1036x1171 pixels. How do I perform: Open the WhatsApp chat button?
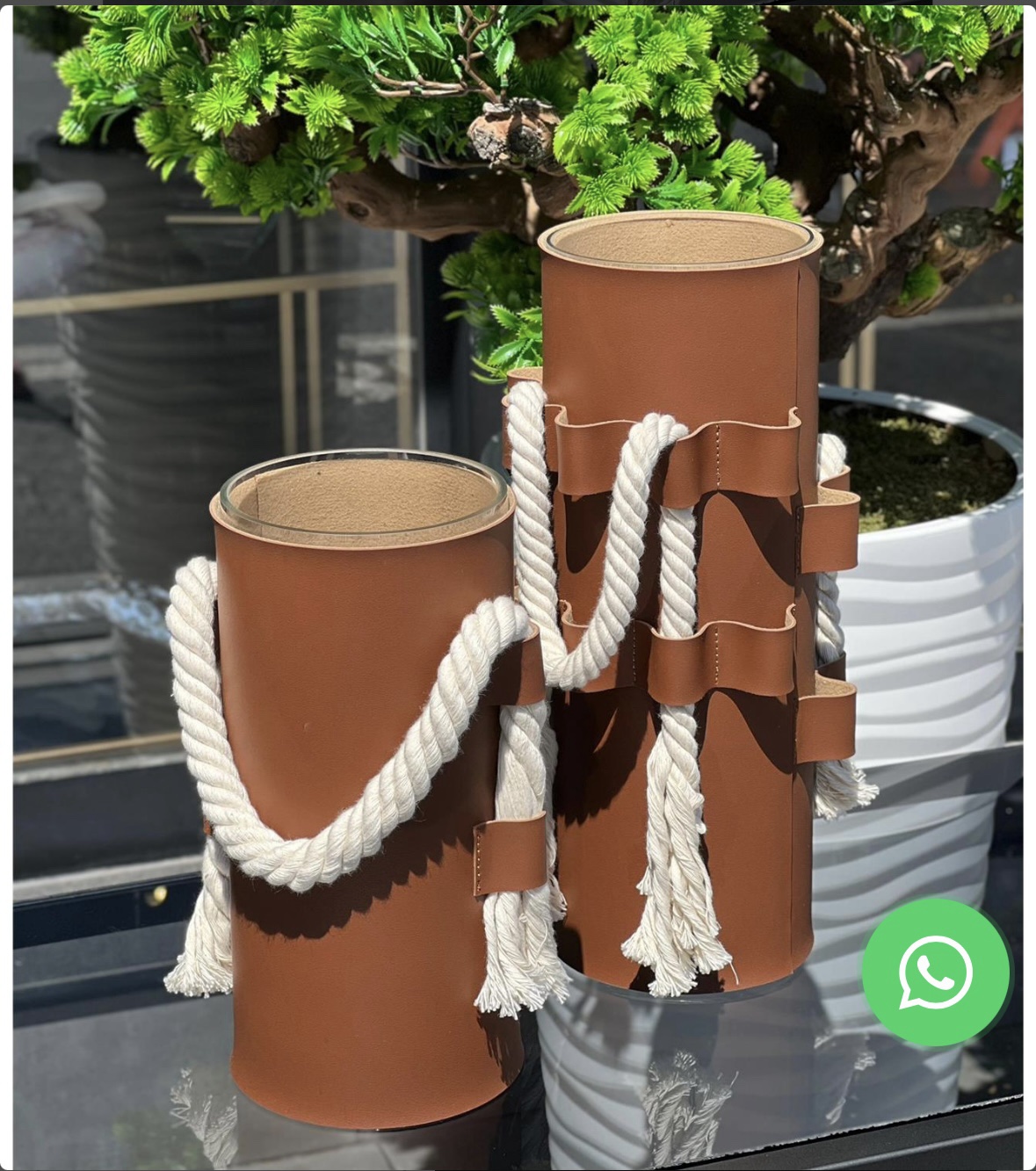(x=935, y=972)
